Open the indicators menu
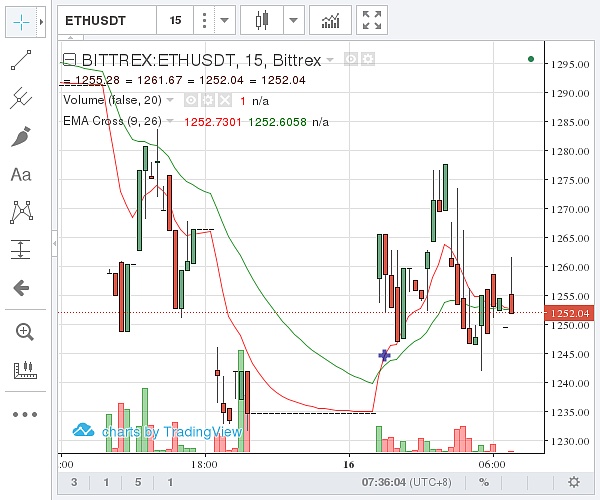600x500 pixels. coord(330,19)
